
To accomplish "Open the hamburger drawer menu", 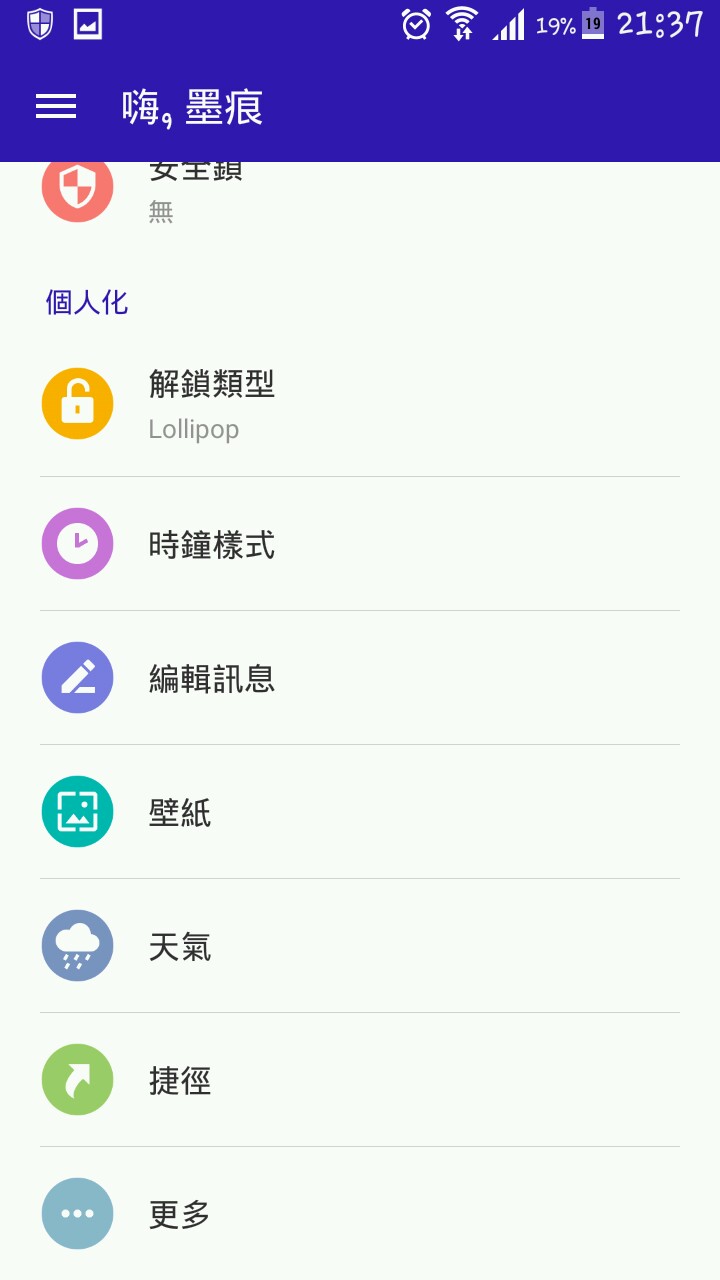I will click(56, 107).
